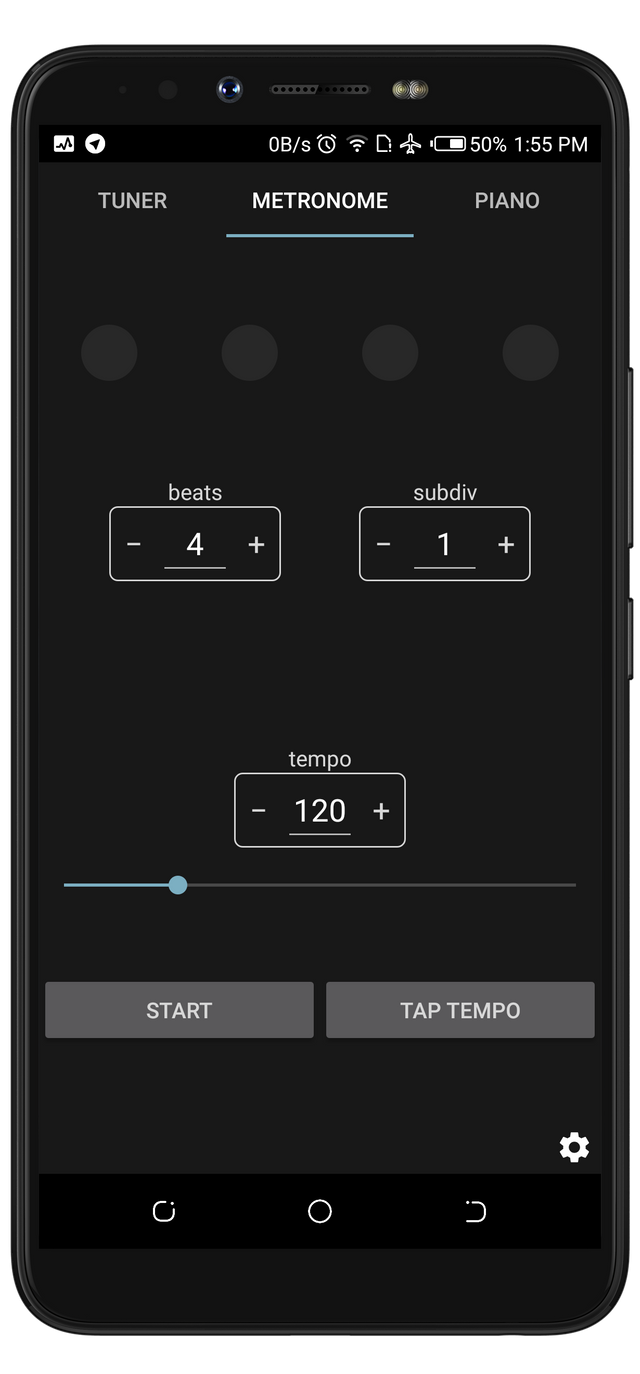Viewport: 640px width, 1374px height.
Task: Decrease the beats count
Action: point(134,544)
